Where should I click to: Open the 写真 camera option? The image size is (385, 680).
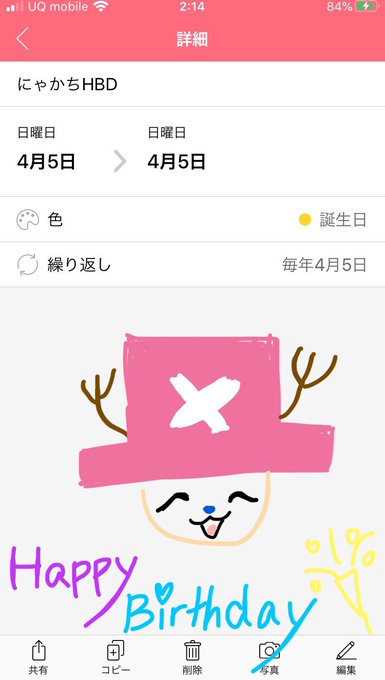coord(269,657)
